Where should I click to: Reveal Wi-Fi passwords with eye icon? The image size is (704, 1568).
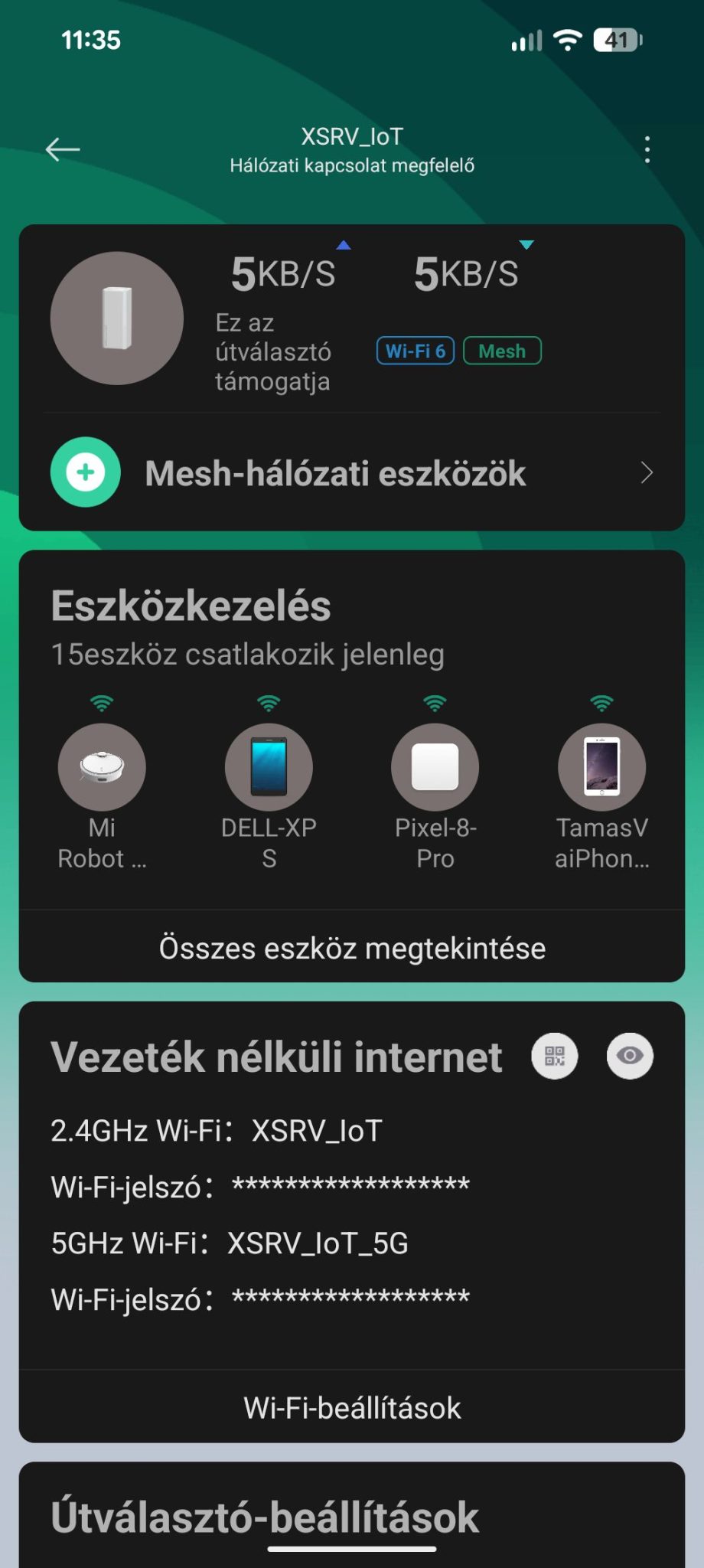click(x=630, y=1057)
